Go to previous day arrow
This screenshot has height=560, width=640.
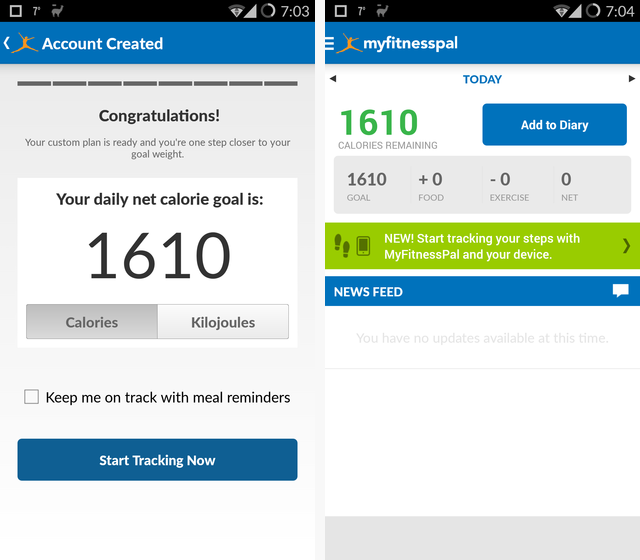click(333, 79)
